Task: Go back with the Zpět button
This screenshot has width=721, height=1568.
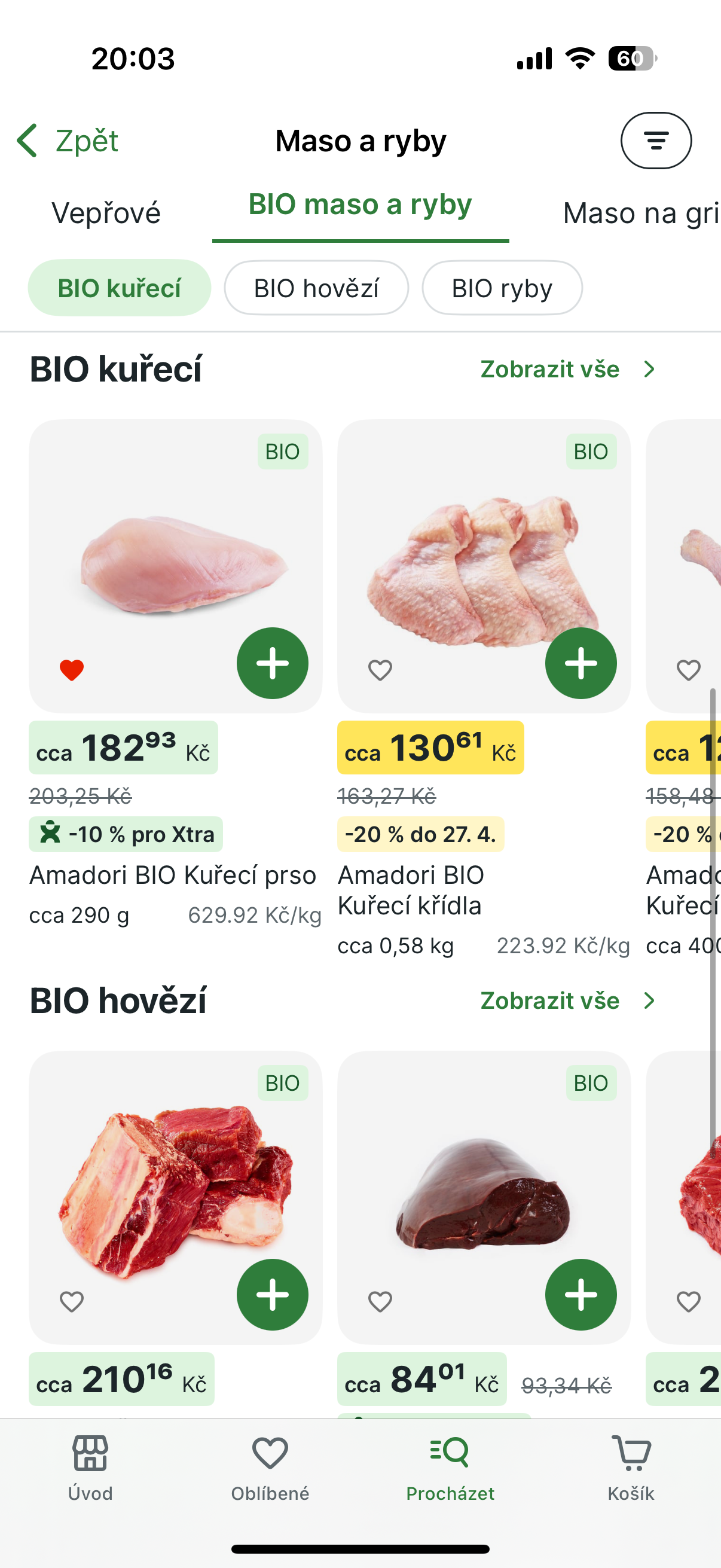Action: coord(68,141)
